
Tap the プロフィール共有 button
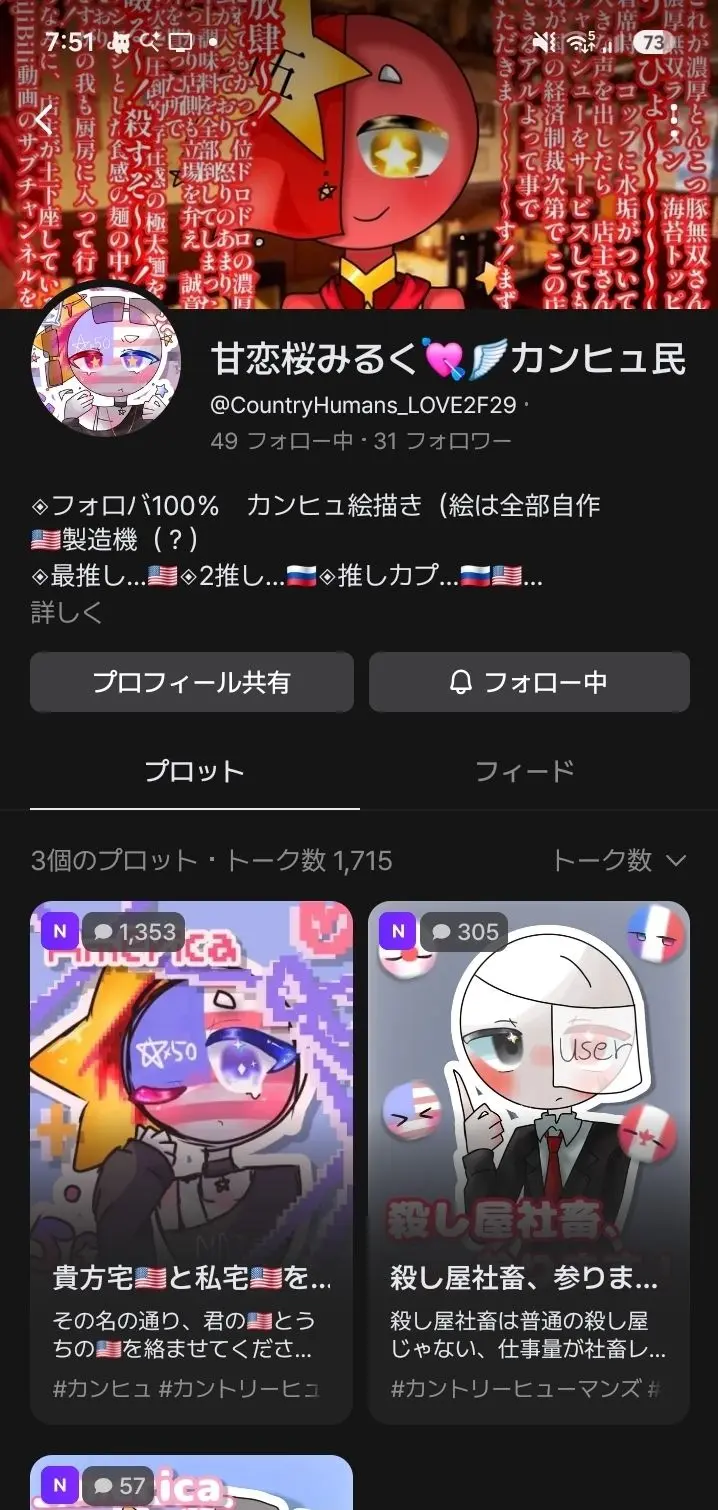pos(192,682)
